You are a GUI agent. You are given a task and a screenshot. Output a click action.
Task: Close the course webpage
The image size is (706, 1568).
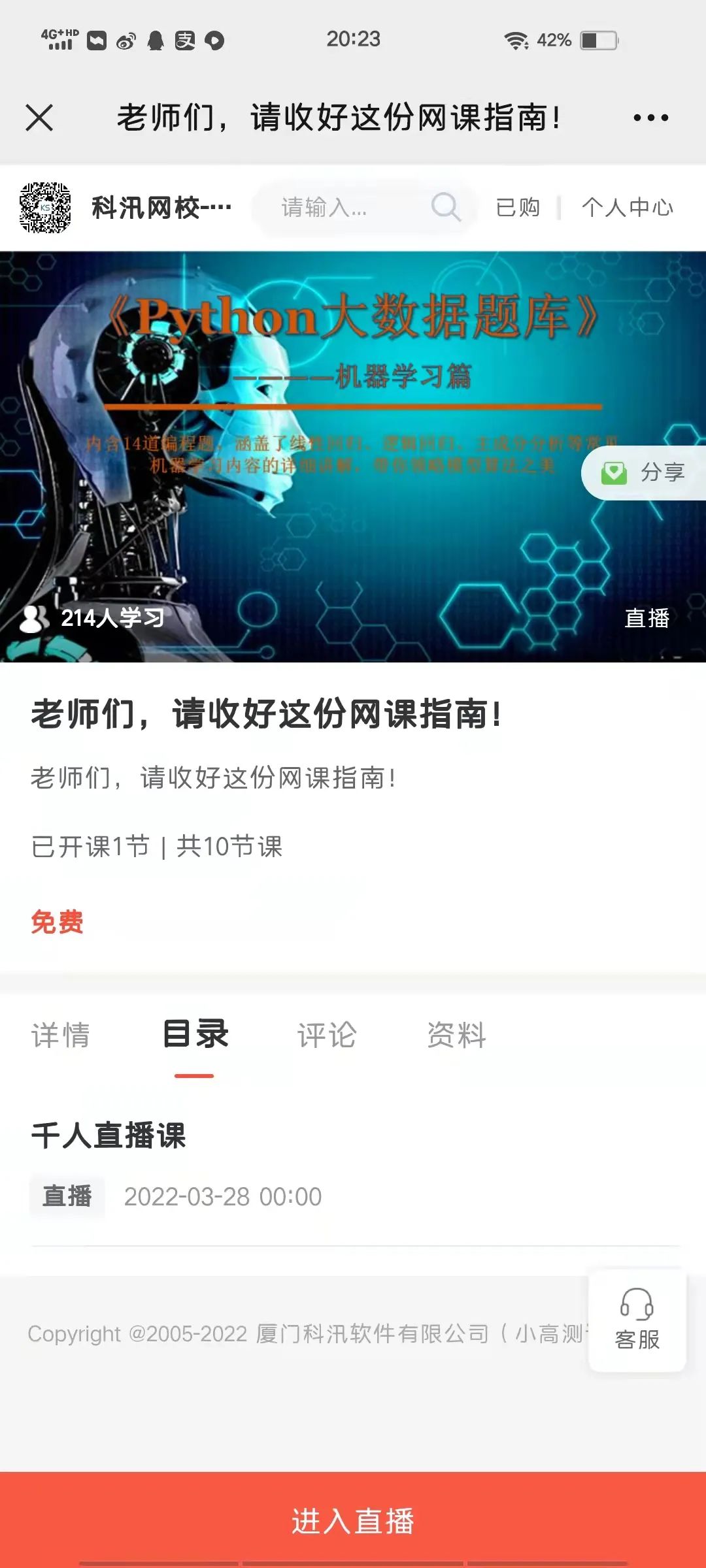[x=41, y=118]
